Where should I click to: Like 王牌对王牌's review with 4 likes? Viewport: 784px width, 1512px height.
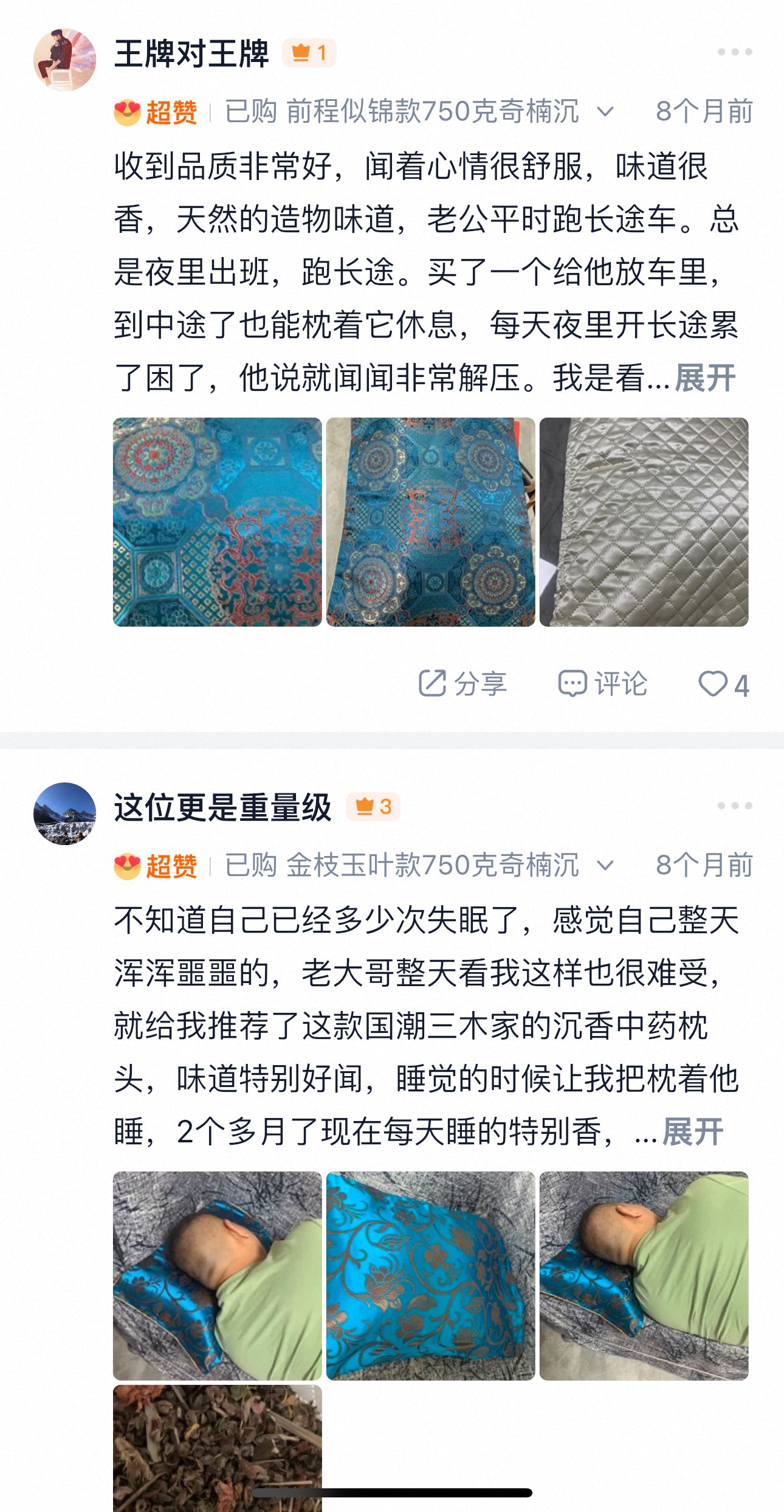[x=723, y=685]
